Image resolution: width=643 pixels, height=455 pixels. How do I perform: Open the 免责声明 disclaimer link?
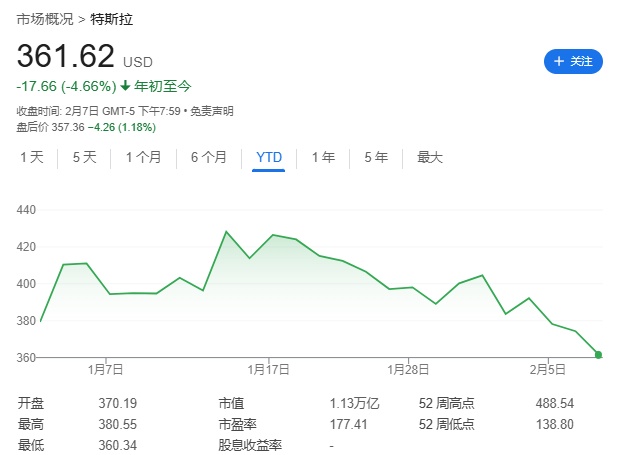(213, 111)
